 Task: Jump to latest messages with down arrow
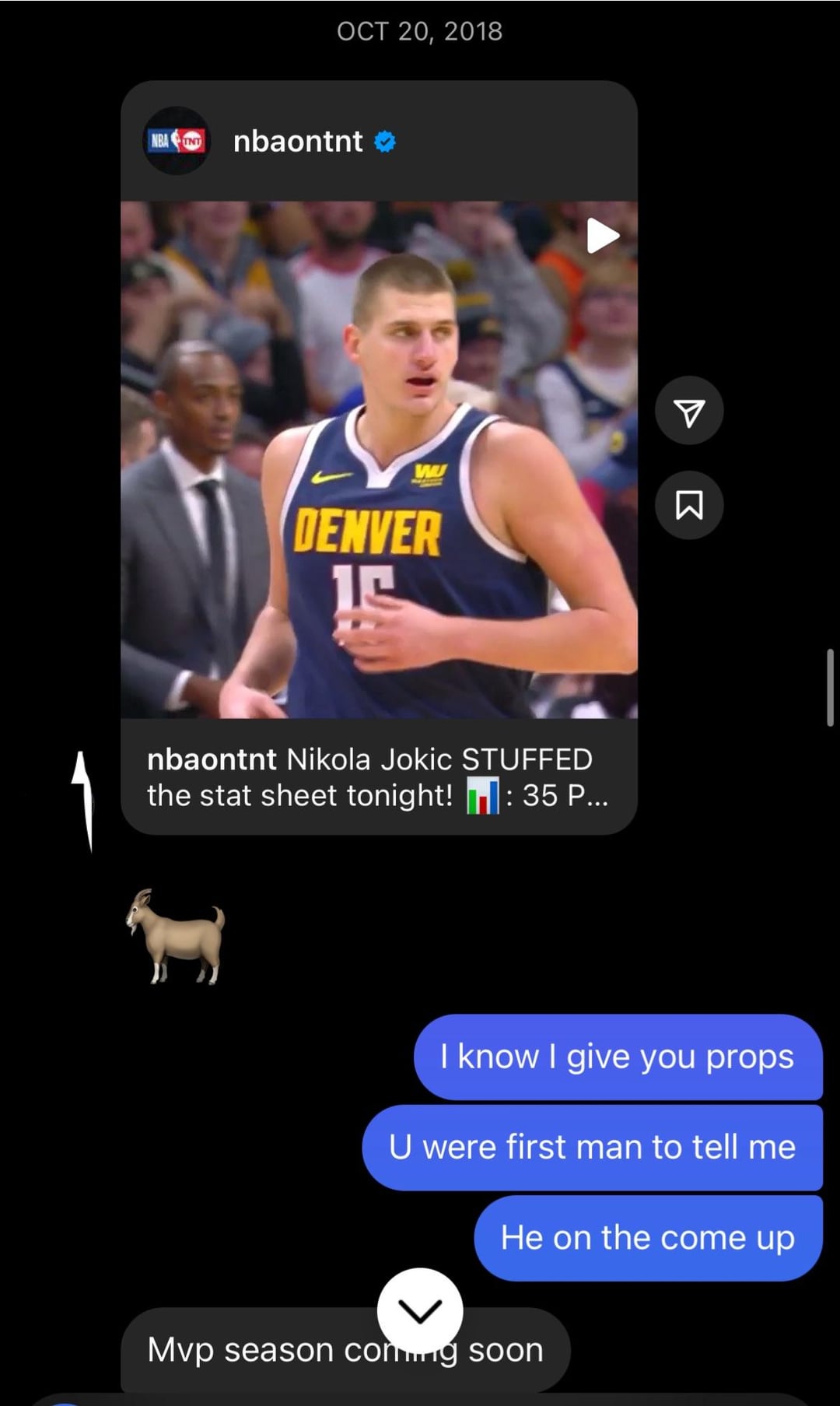[420, 1311]
